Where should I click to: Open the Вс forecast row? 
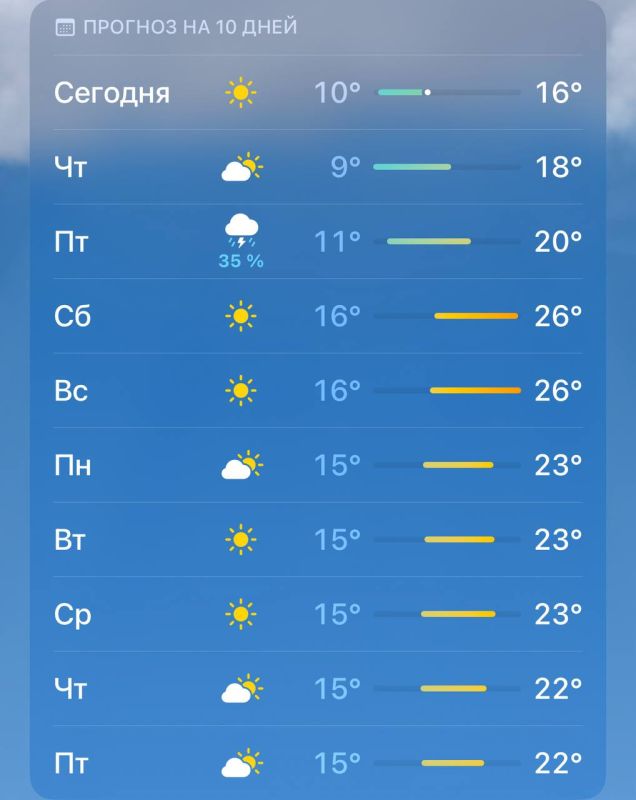click(x=317, y=390)
